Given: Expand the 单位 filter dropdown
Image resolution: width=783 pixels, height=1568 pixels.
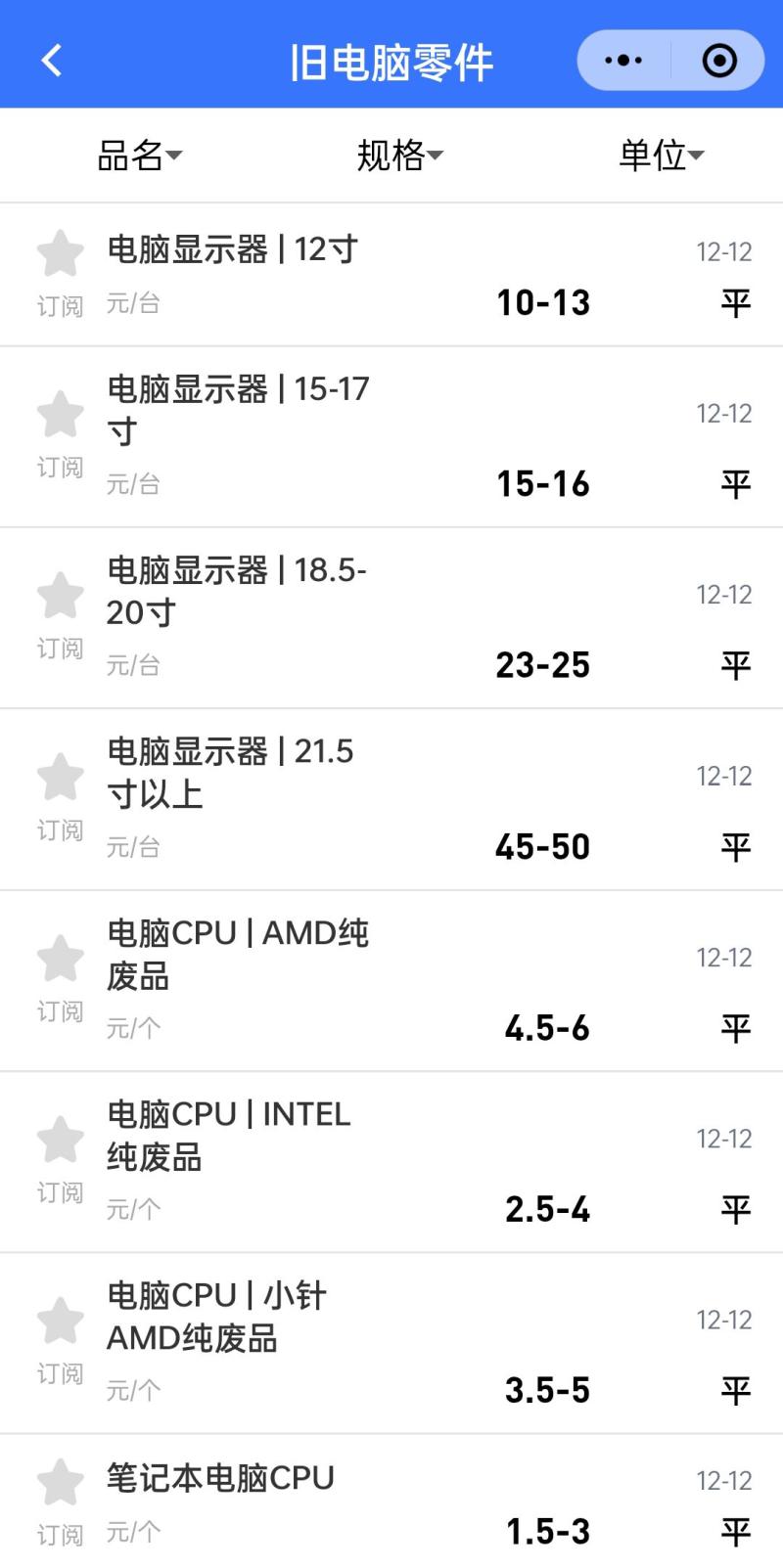Looking at the screenshot, I should coord(661,156).
